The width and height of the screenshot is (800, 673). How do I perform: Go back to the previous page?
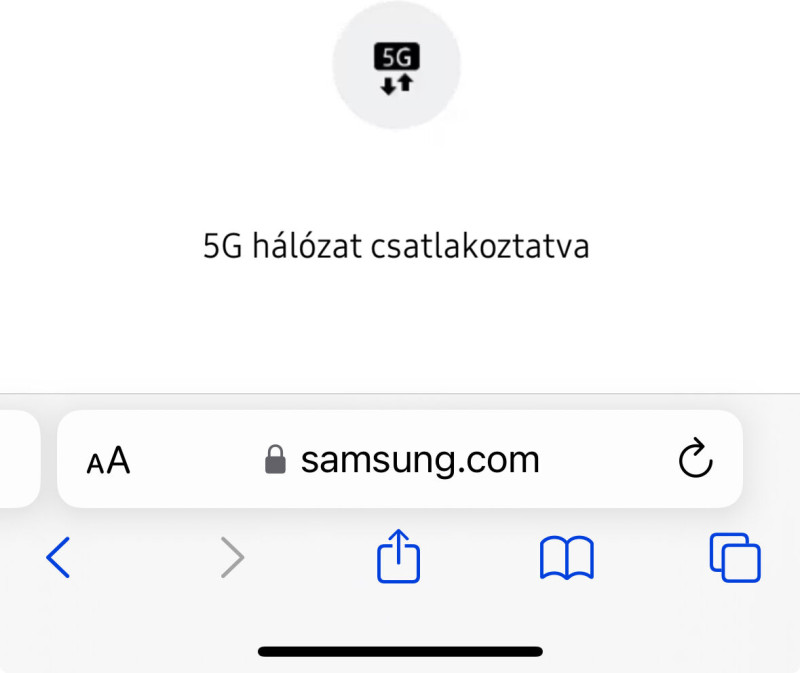pos(59,557)
